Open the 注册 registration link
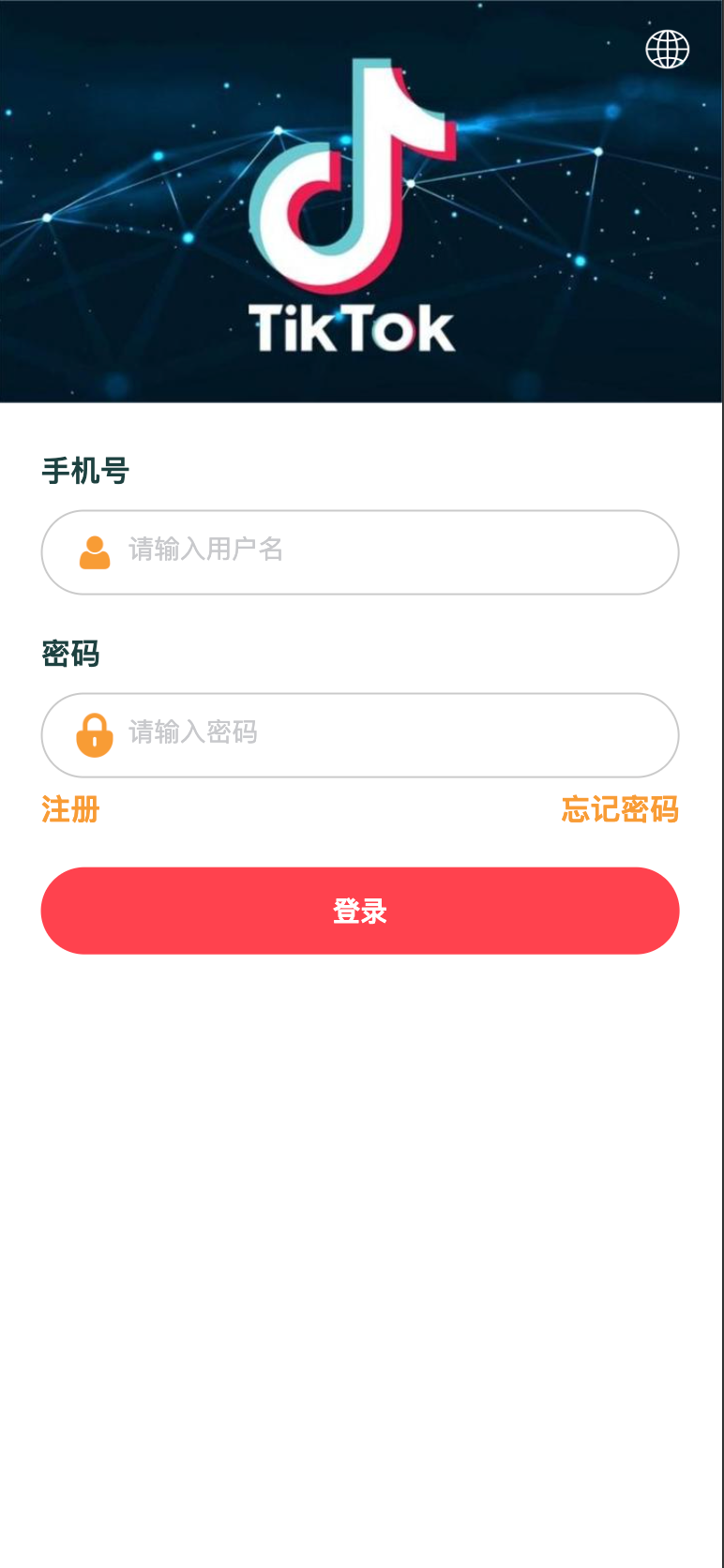Image resolution: width=724 pixels, height=1568 pixels. 70,809
